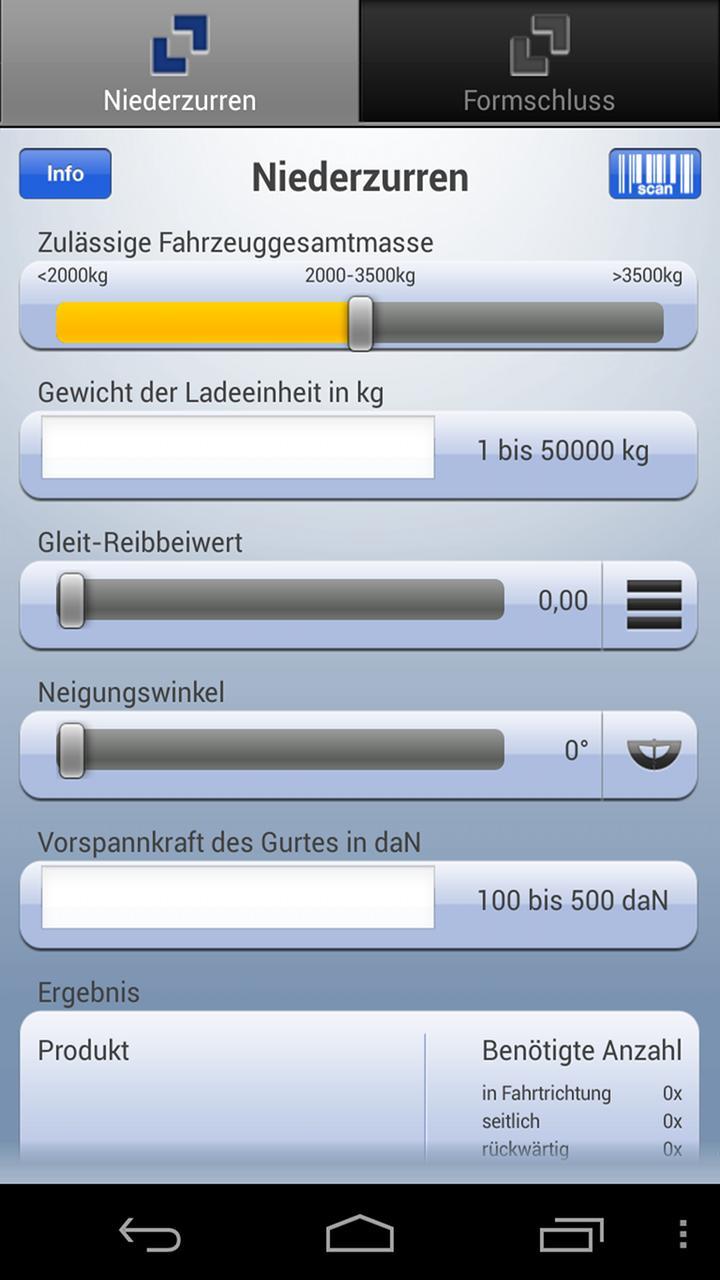The image size is (720, 1280).
Task: Tap the barcode scan icon
Action: (x=654, y=173)
